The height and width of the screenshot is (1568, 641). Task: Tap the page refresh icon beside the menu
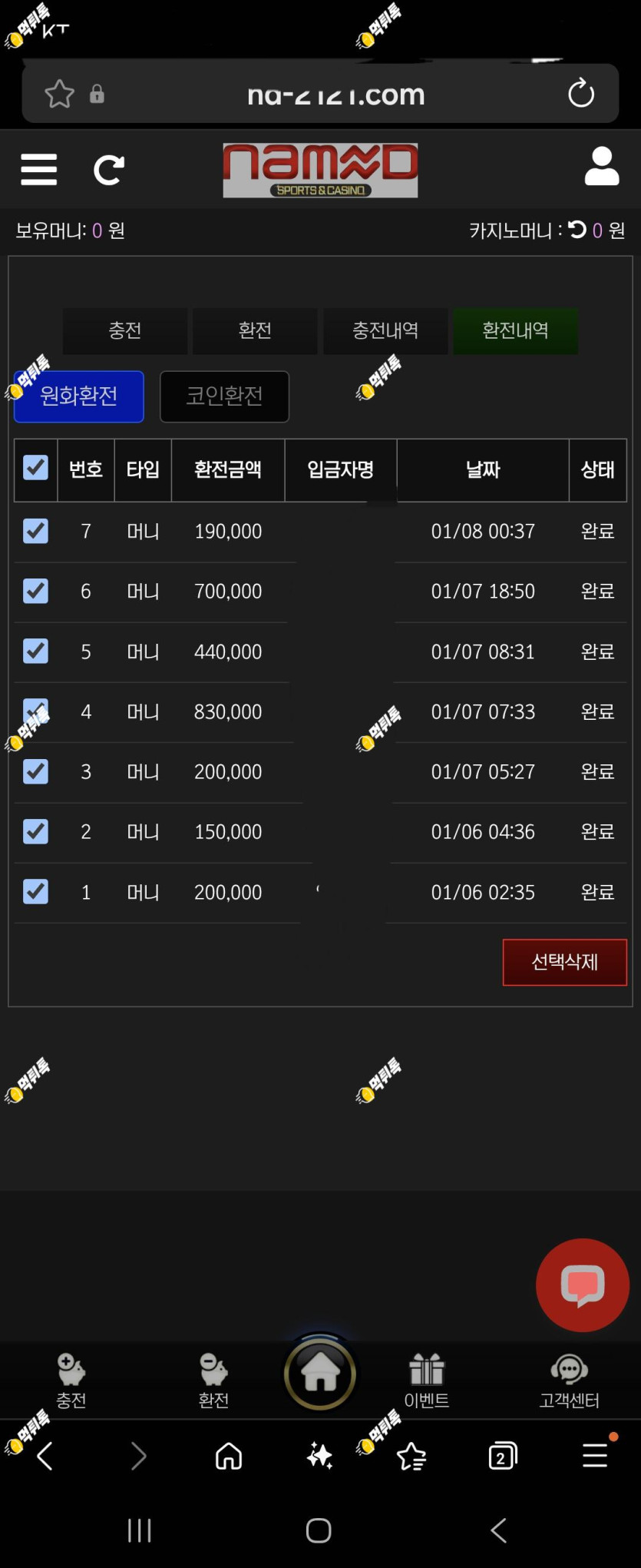pyautogui.click(x=109, y=170)
